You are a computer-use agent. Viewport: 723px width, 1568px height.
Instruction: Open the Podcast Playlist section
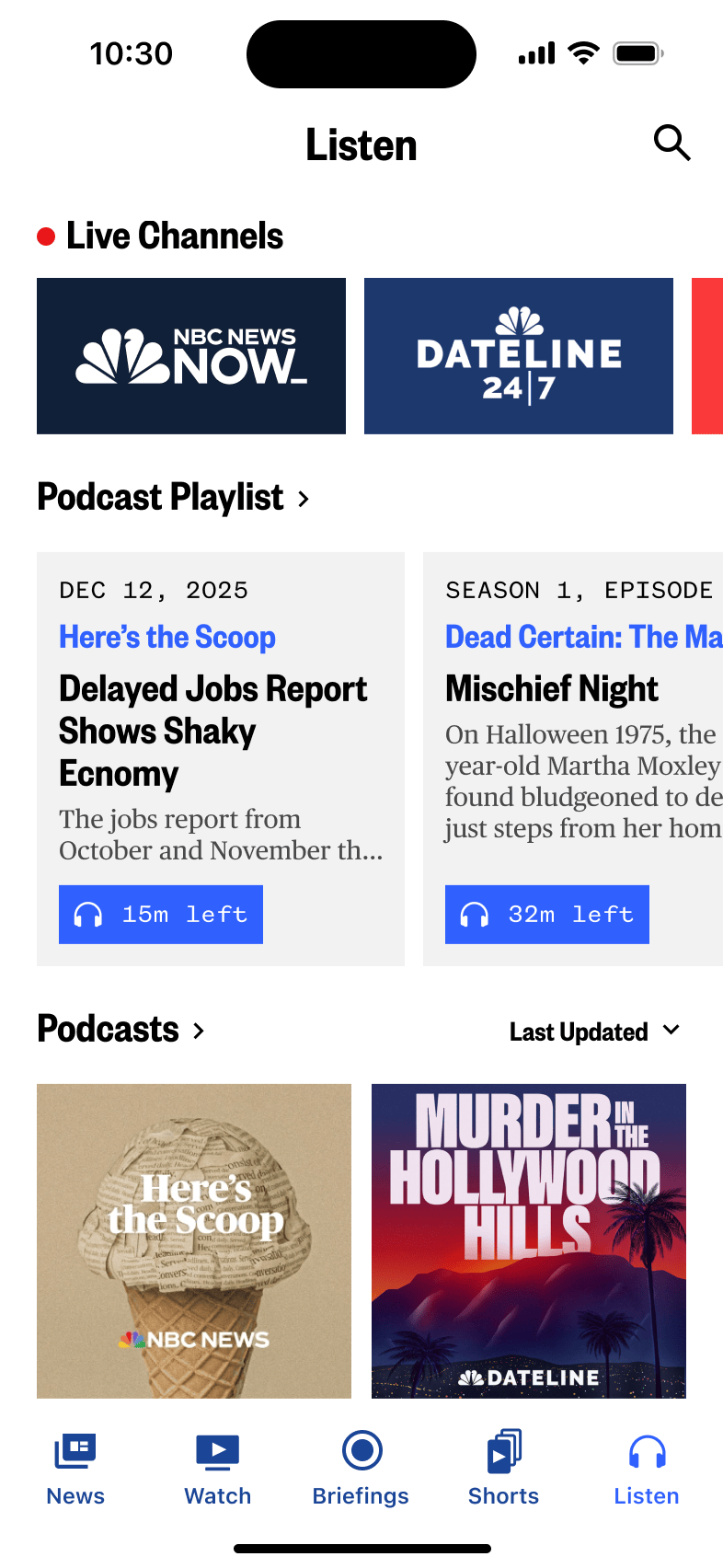173,498
